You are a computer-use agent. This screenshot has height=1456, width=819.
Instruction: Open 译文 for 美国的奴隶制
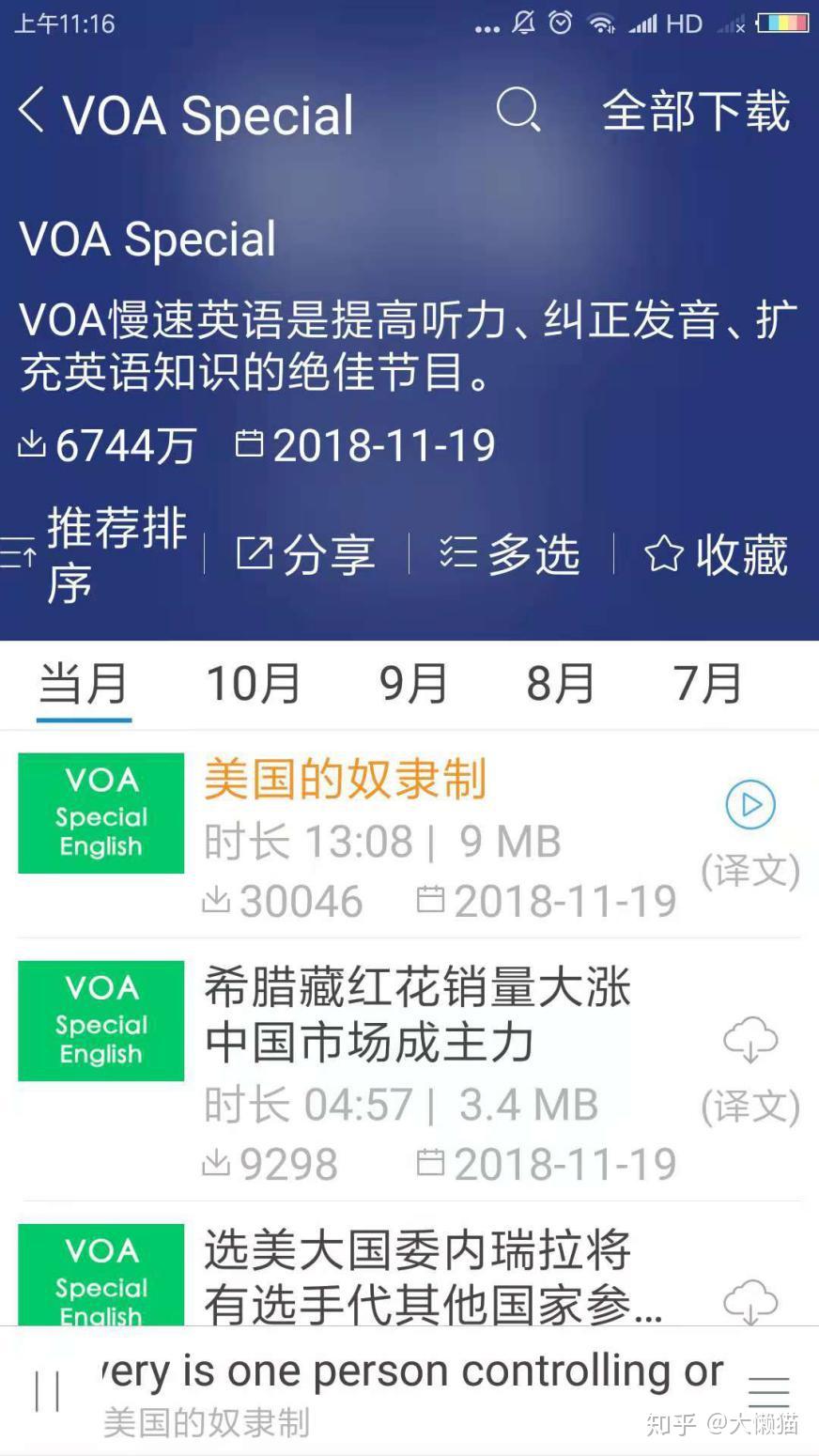click(x=749, y=871)
